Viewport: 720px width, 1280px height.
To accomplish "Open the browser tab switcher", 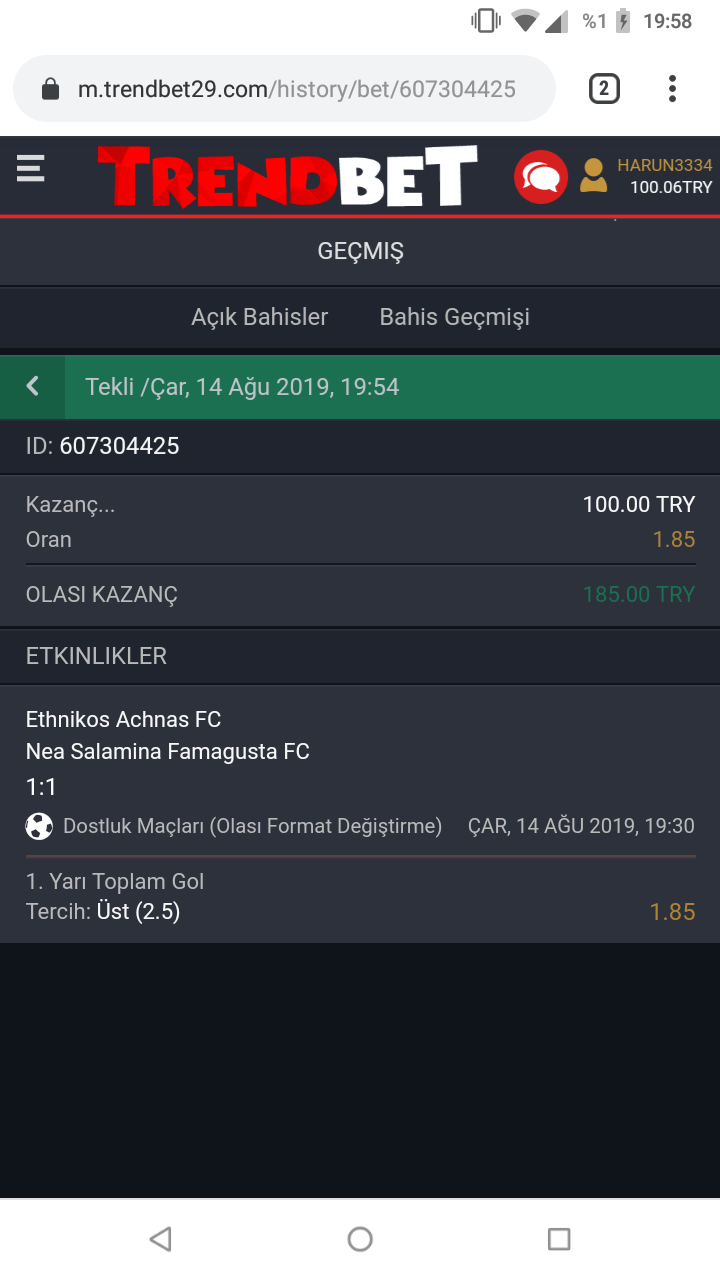I will 603,89.
